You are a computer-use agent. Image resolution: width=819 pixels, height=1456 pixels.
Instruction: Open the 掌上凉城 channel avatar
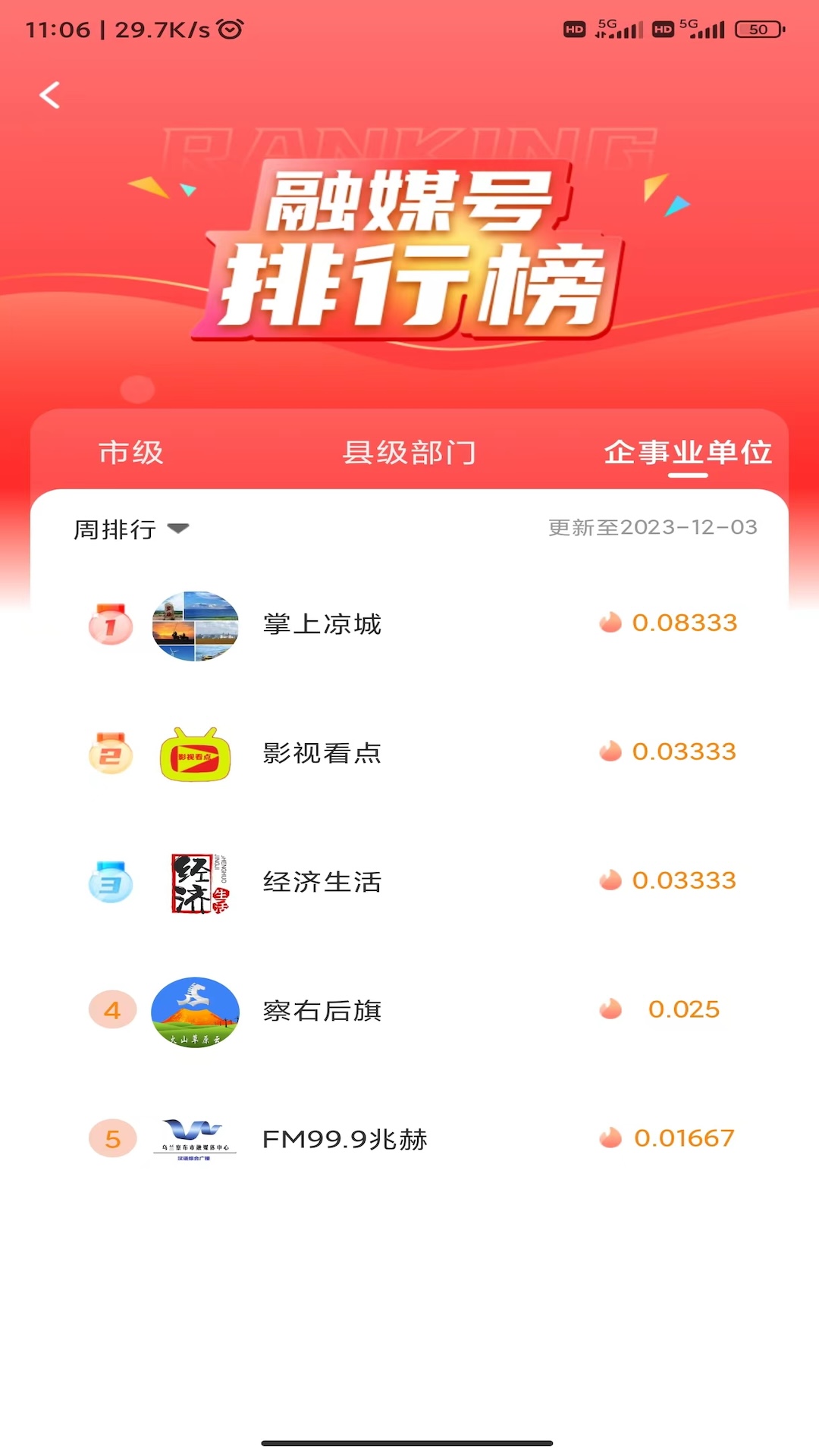(x=194, y=626)
